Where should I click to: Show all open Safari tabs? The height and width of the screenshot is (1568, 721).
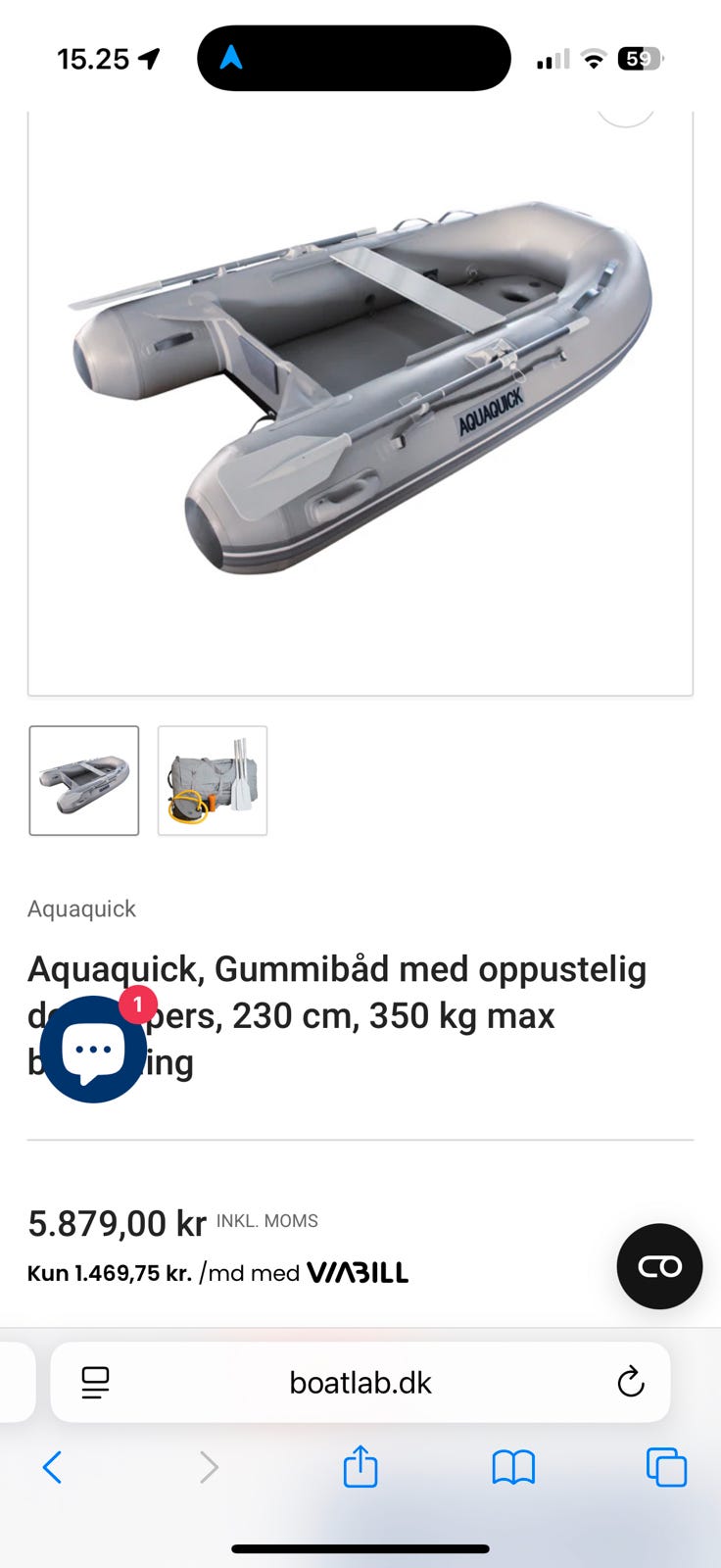pyautogui.click(x=666, y=1467)
